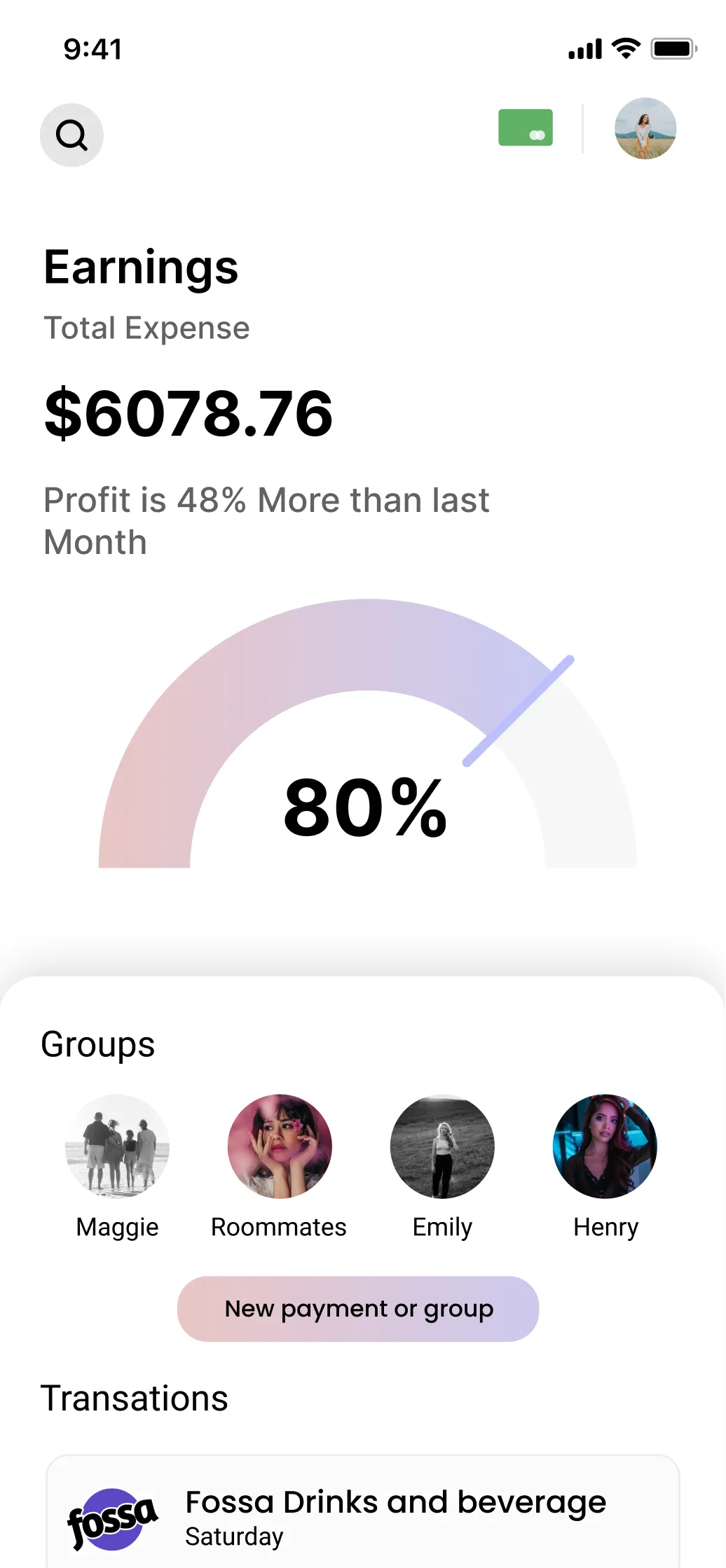The height and width of the screenshot is (1568, 726).
Task: Tap New payment or group
Action: coord(358,1308)
